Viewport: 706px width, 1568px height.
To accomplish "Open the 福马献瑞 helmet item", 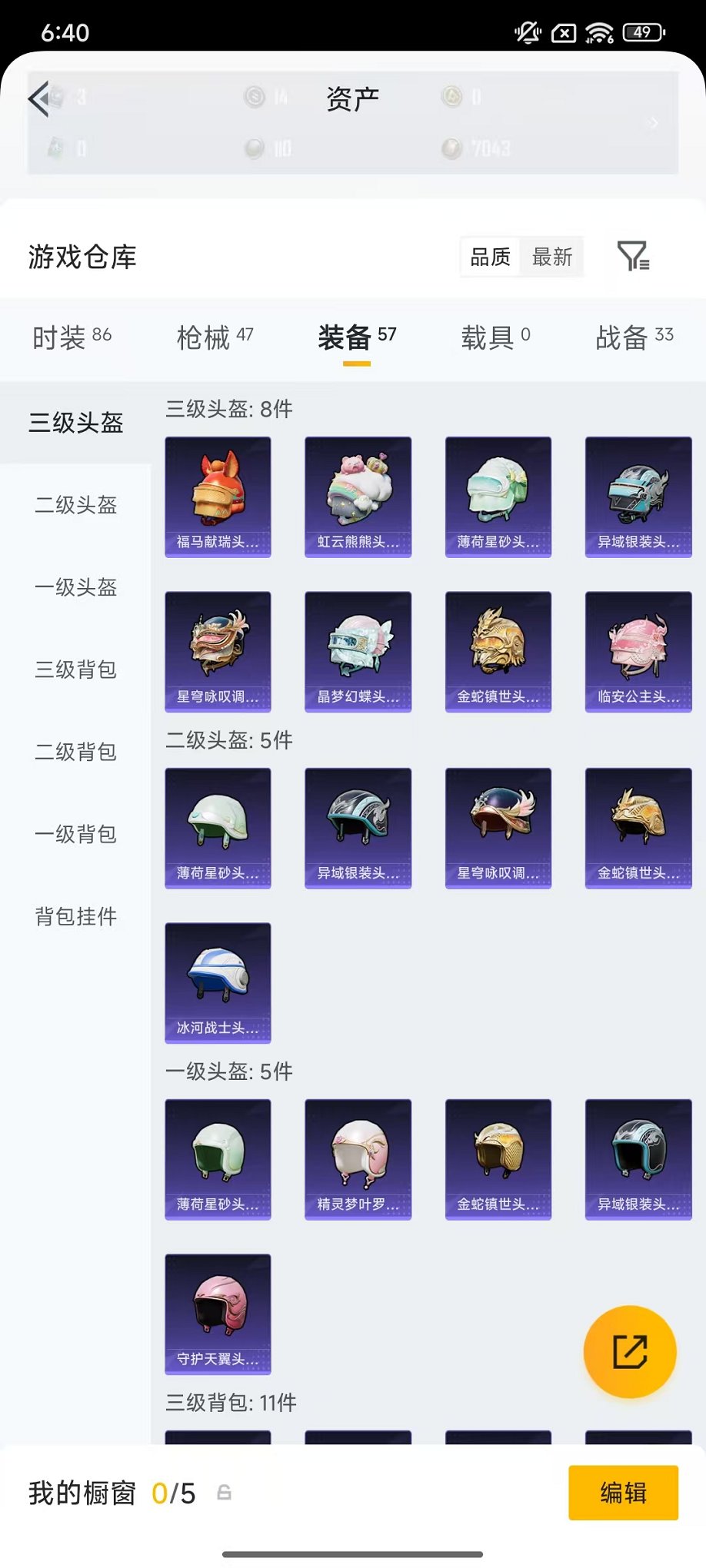I will pyautogui.click(x=218, y=497).
